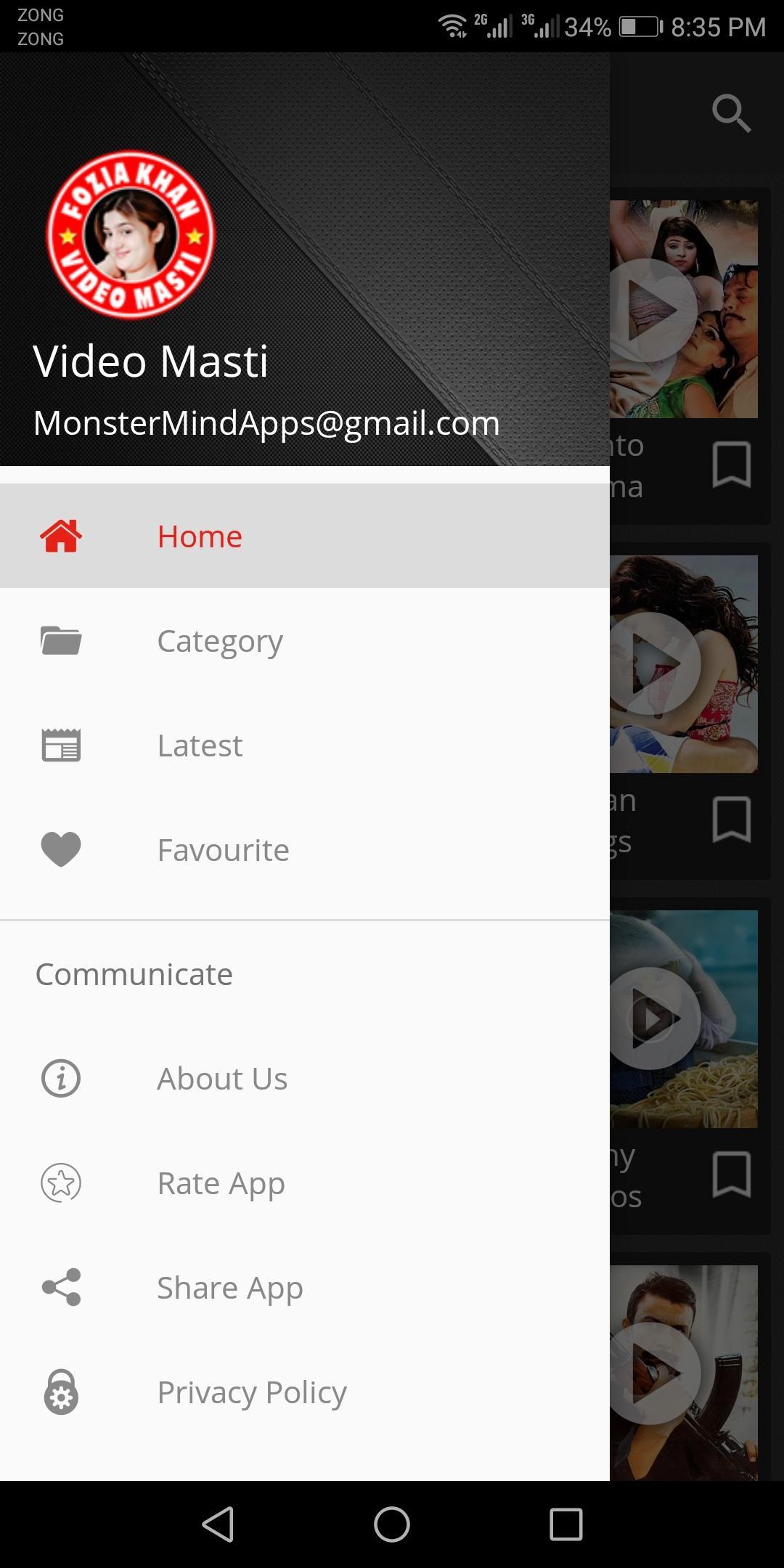Open the search icon
The height and width of the screenshot is (1568, 784).
click(x=730, y=113)
